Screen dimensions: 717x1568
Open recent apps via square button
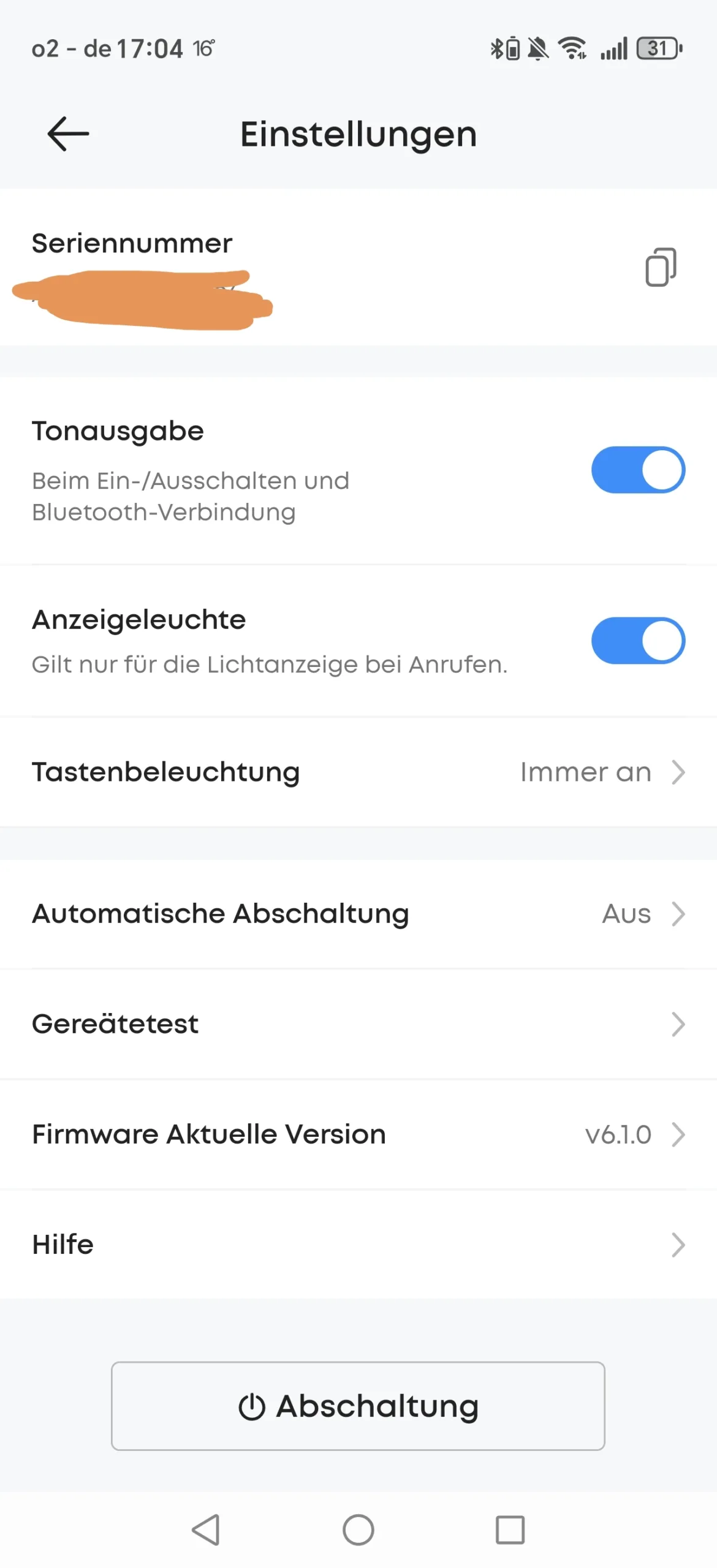(510, 1530)
